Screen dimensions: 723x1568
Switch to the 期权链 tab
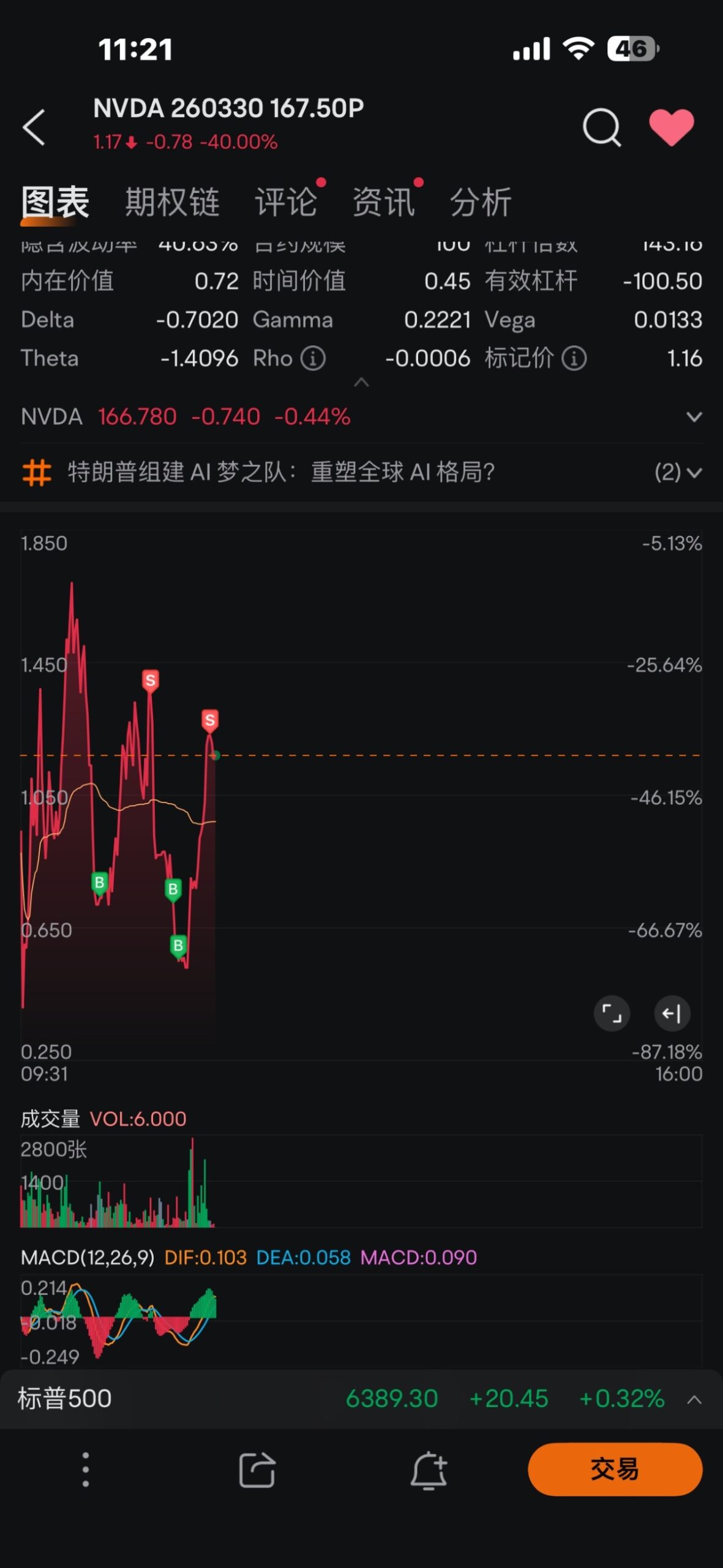(172, 202)
